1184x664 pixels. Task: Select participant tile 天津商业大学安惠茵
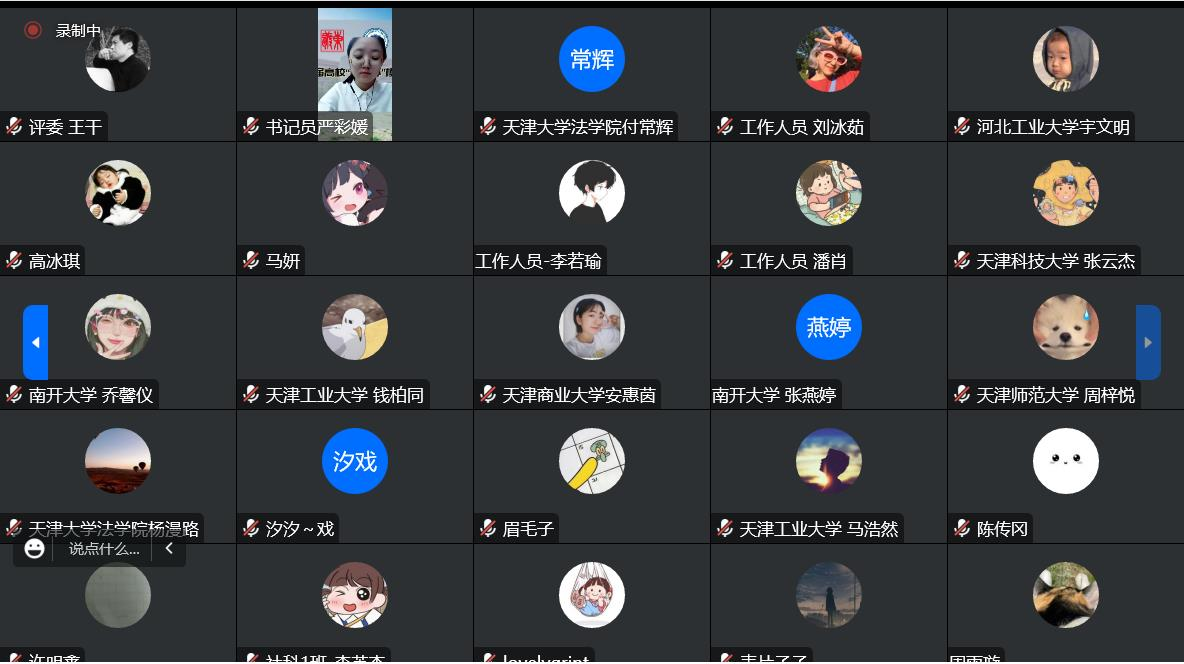pos(591,342)
